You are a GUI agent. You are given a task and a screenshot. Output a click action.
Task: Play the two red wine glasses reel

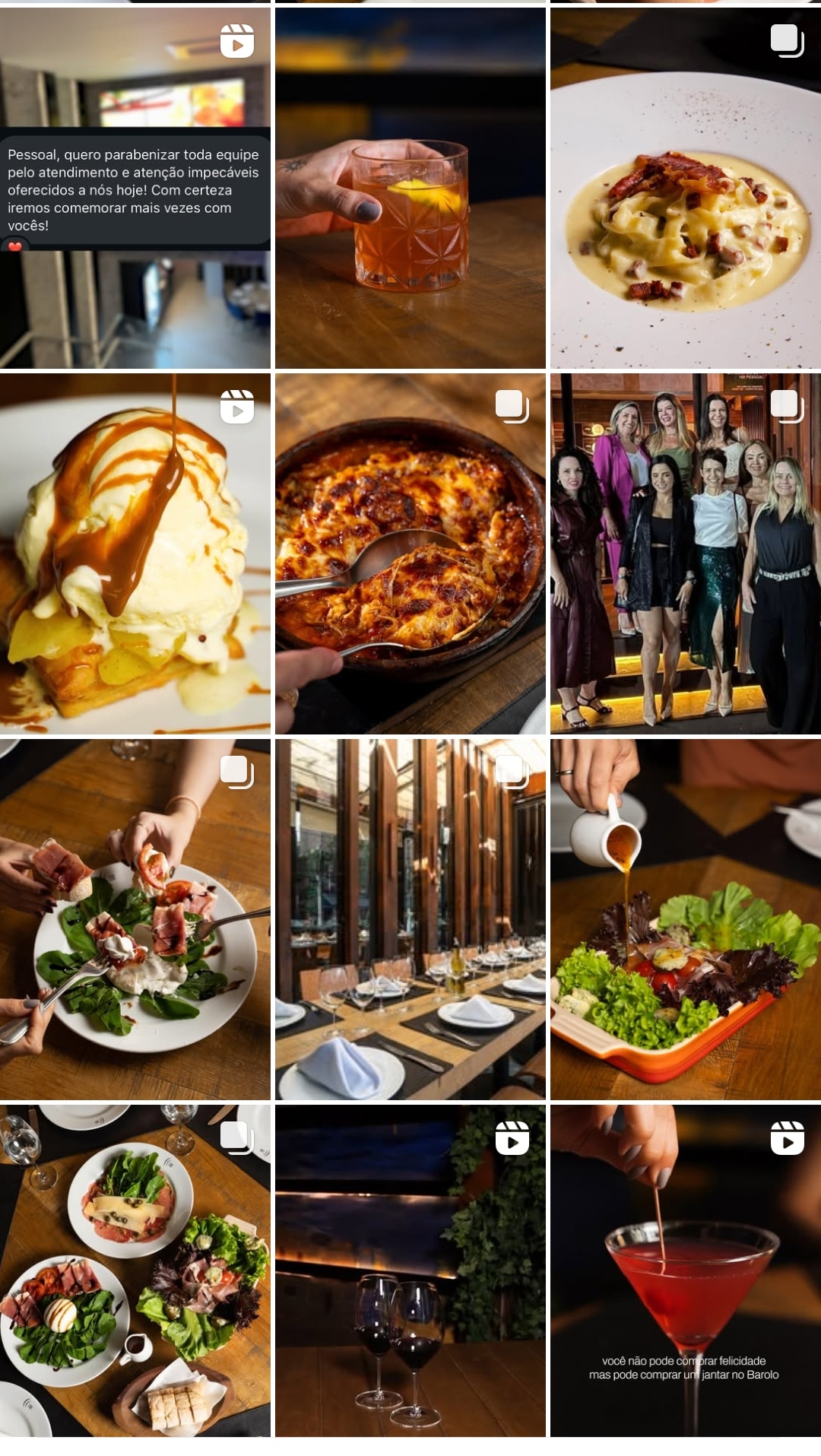pyautogui.click(x=410, y=1270)
